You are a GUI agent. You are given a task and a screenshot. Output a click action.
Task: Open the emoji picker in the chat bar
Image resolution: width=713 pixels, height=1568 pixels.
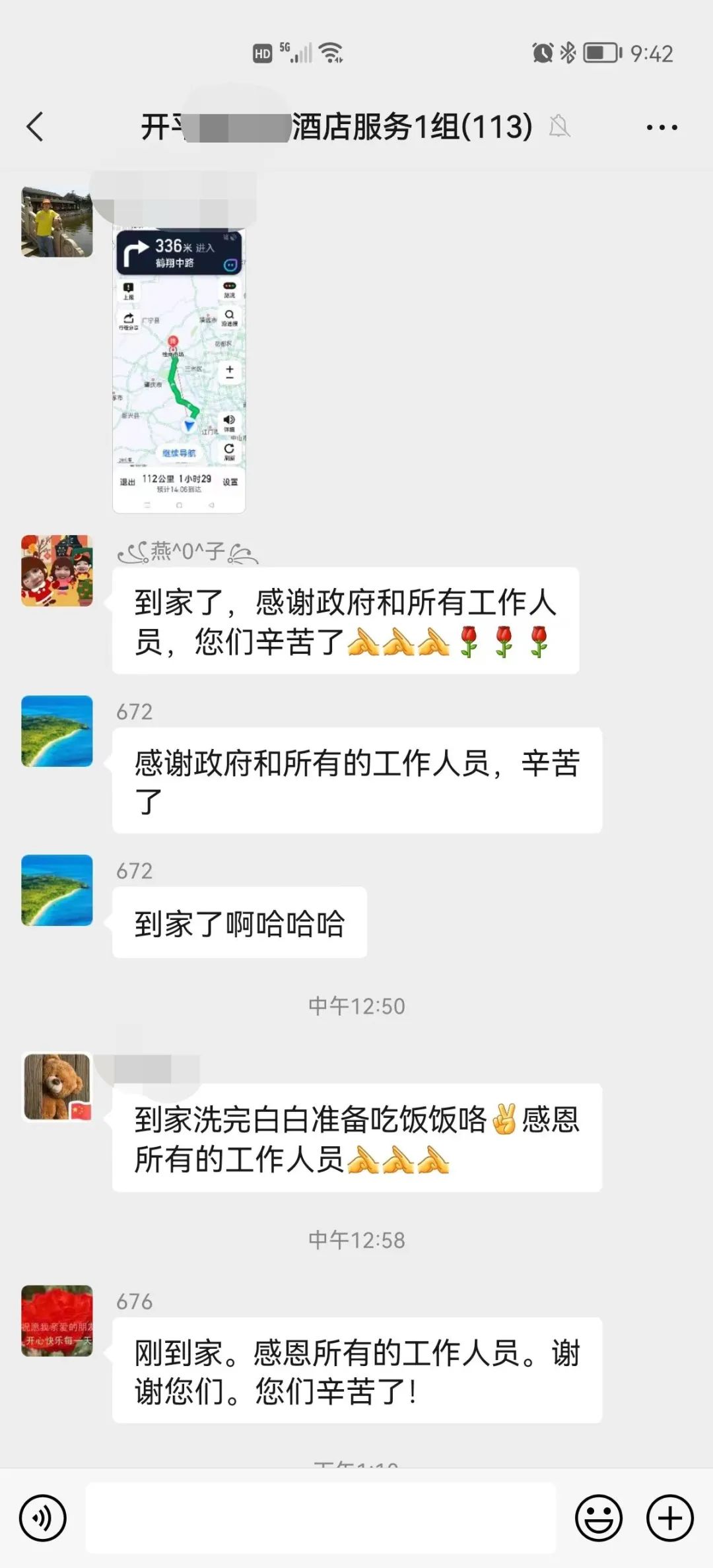[599, 1519]
